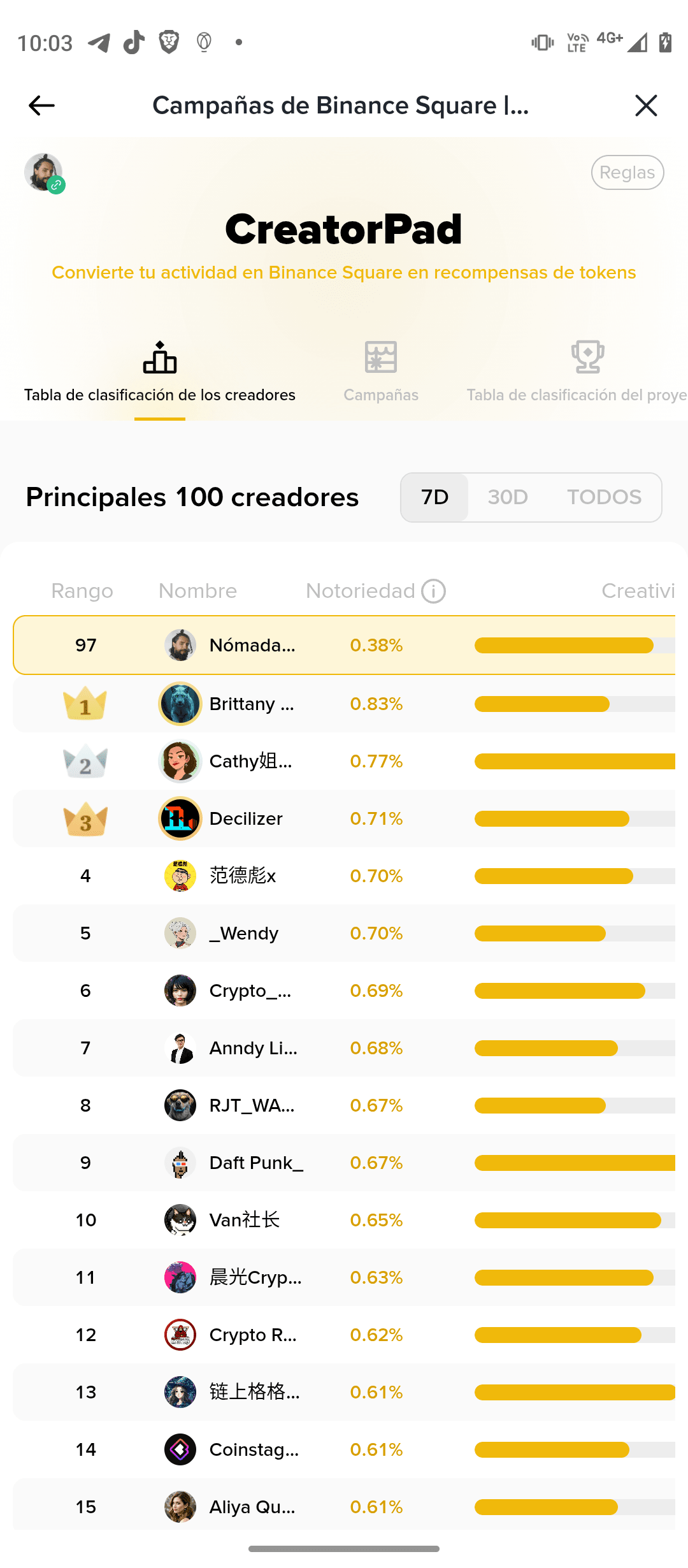Switch to Tabla de clasificación del proyecto tab
This screenshot has width=688, height=1568.
point(577,372)
